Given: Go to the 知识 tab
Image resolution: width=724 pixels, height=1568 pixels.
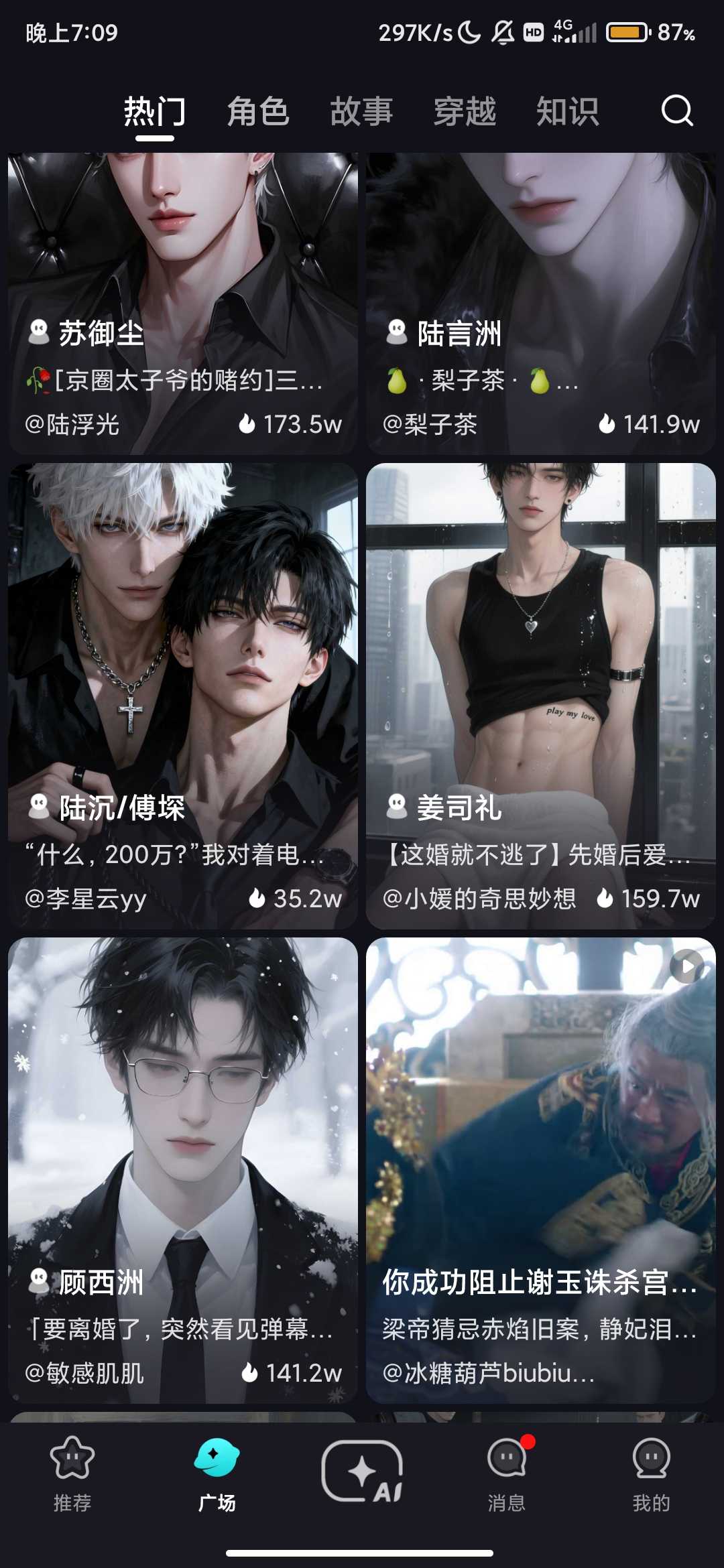Looking at the screenshot, I should click(567, 111).
